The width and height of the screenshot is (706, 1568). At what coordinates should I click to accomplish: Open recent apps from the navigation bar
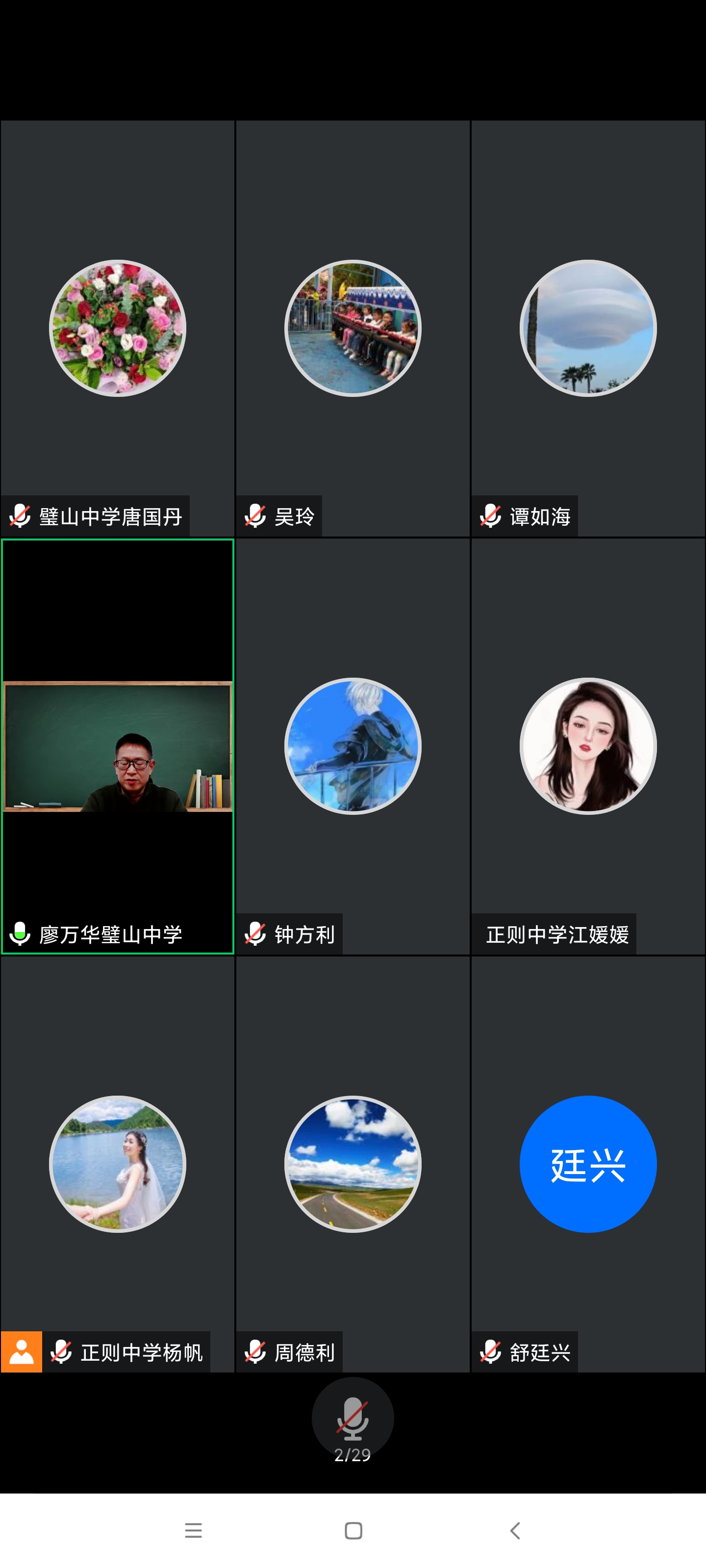[x=193, y=1530]
